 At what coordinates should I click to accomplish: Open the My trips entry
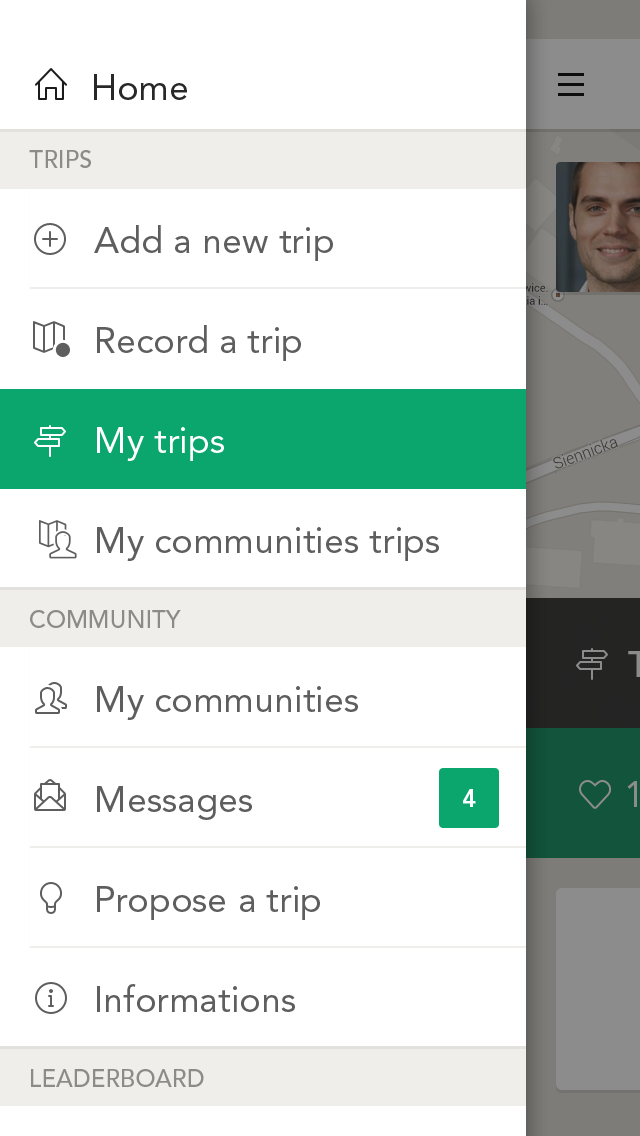coord(262,439)
